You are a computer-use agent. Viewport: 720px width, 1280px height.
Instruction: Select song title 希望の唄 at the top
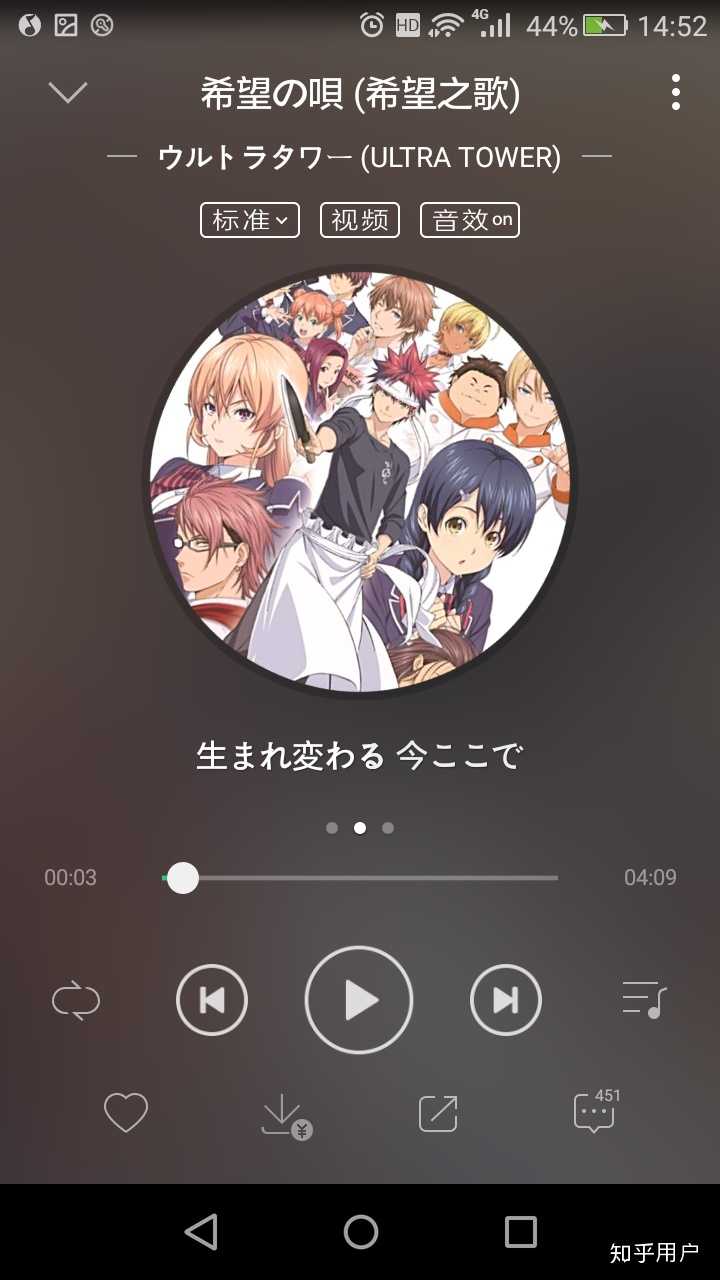tap(360, 94)
